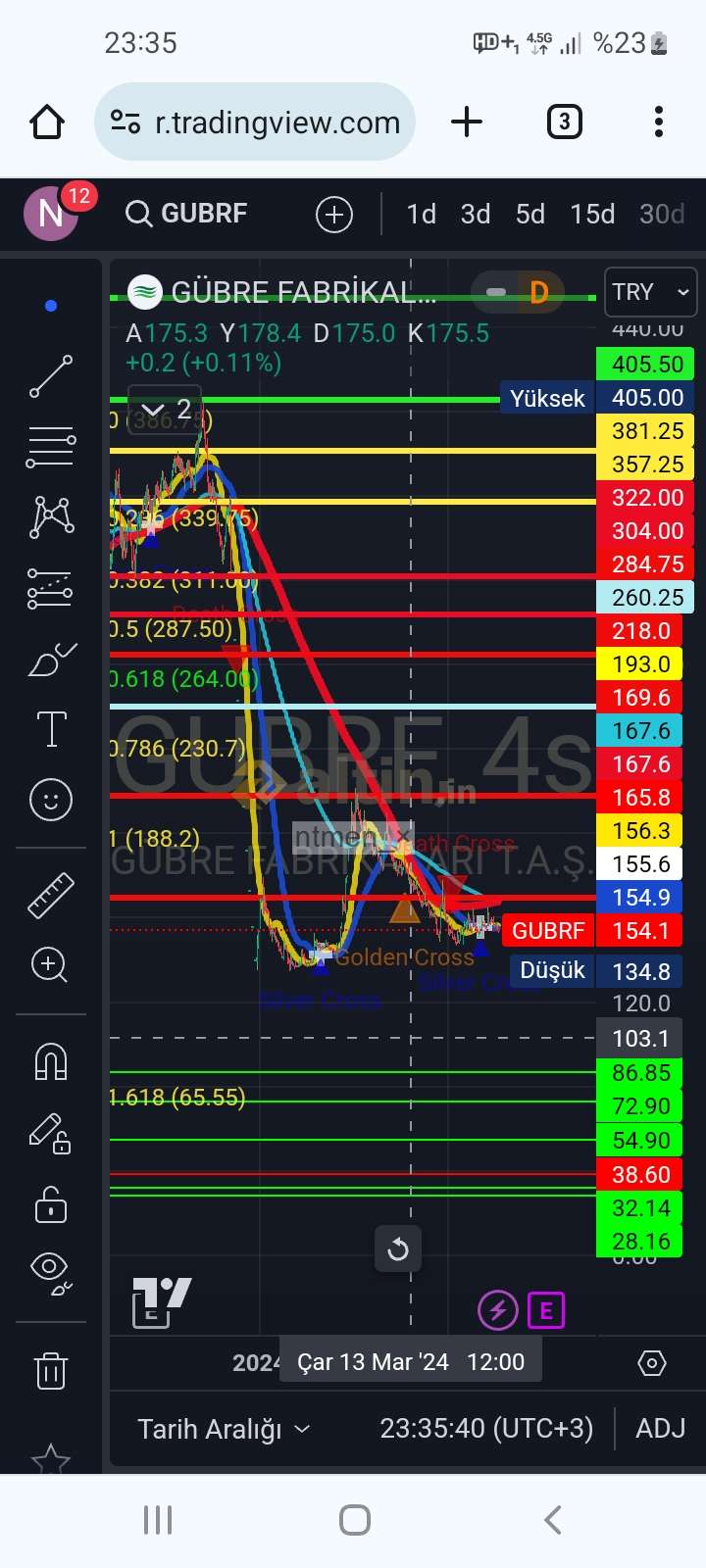Delete drawings with the trash icon

click(x=51, y=1370)
